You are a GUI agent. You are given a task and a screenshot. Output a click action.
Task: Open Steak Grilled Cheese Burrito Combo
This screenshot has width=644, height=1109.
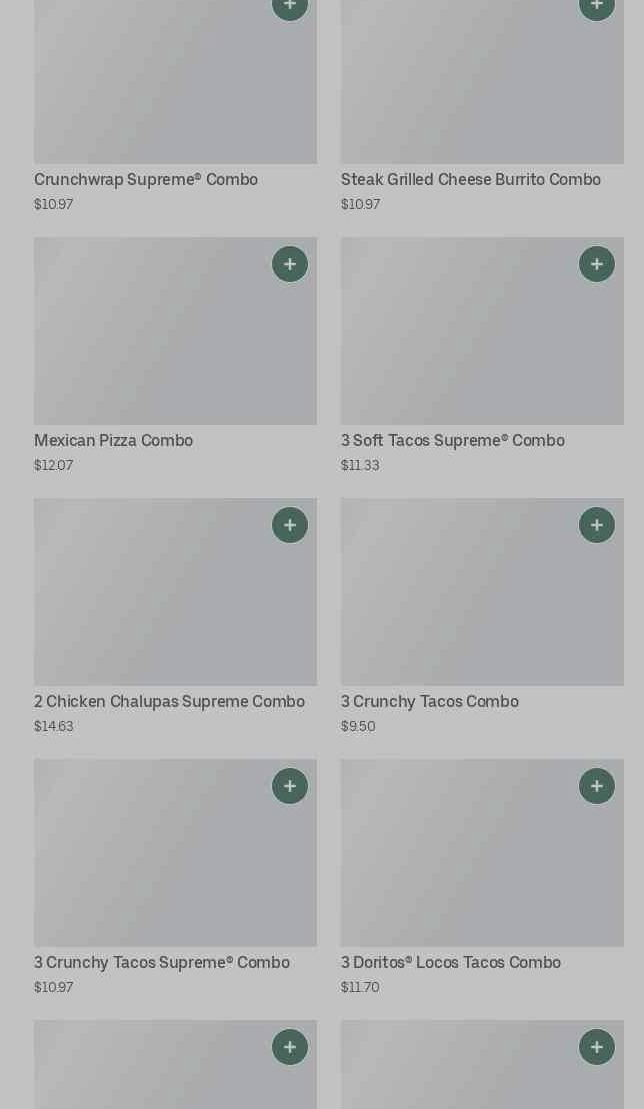click(x=471, y=180)
